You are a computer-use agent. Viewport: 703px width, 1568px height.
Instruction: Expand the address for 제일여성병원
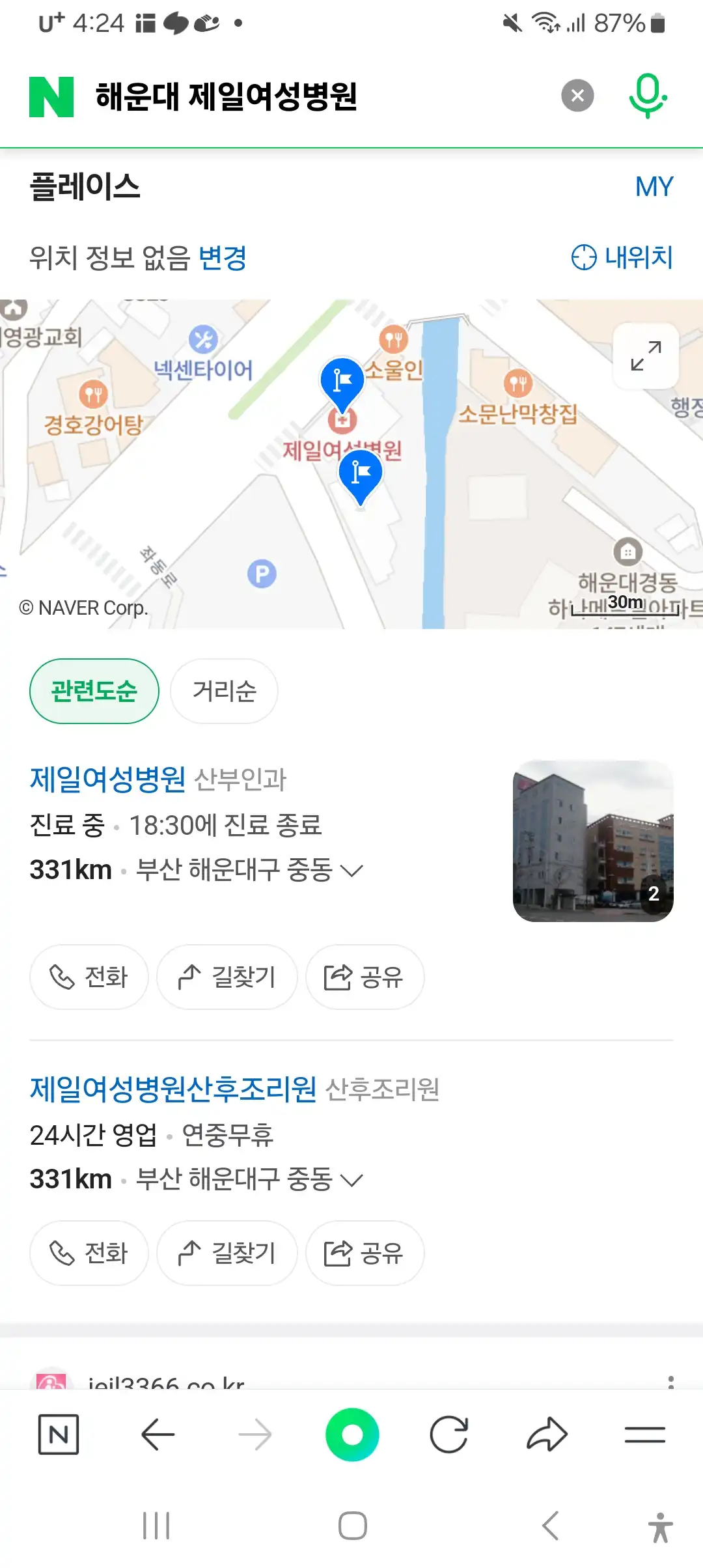pos(353,870)
